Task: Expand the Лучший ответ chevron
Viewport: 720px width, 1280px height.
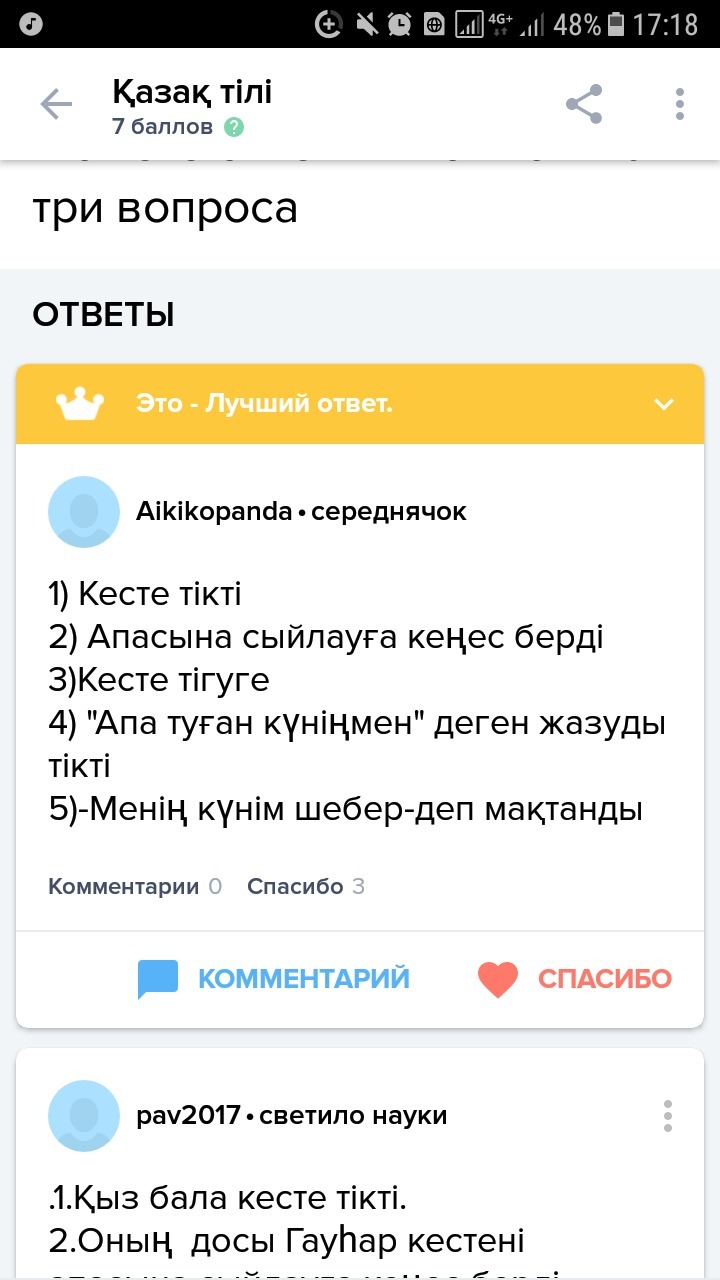Action: [x=664, y=404]
